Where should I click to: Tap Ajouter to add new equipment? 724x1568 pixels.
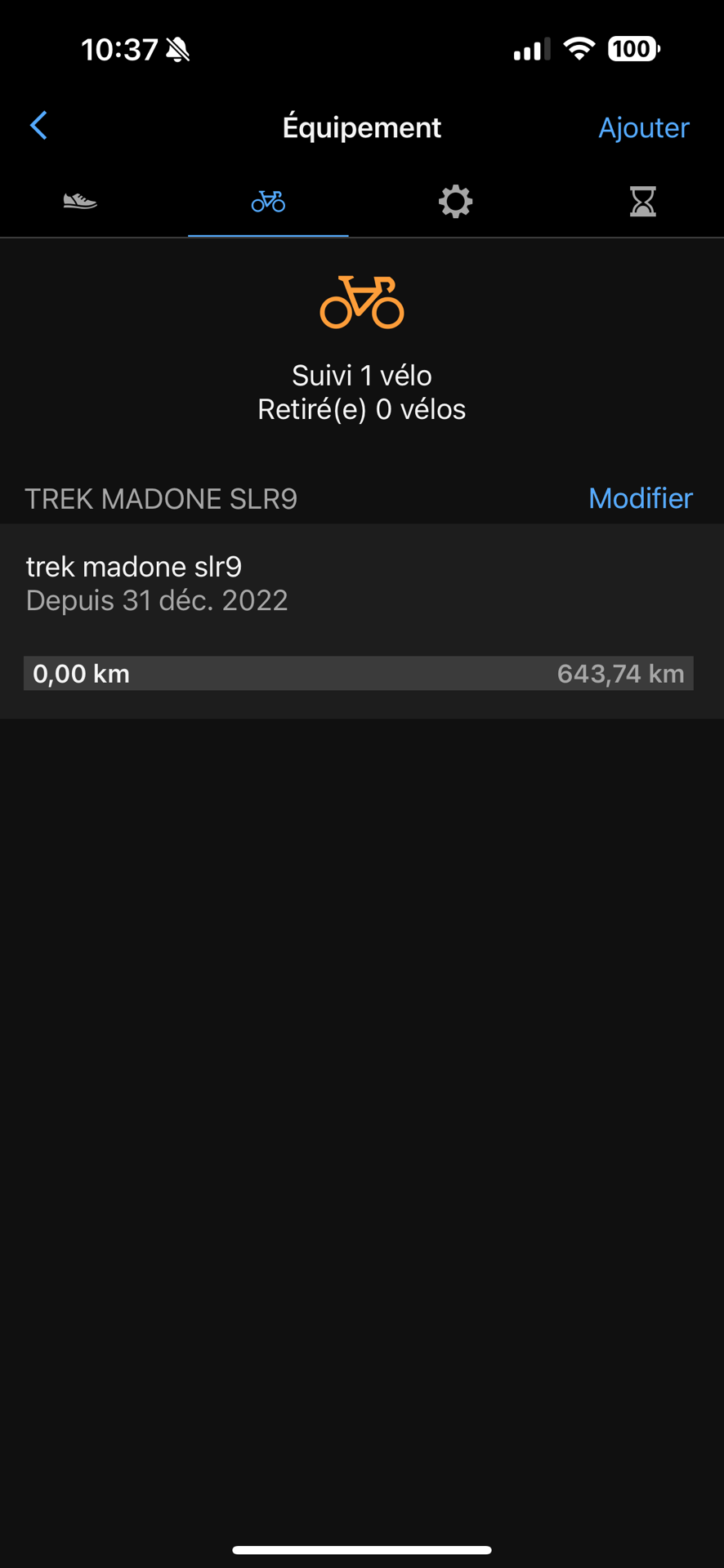[643, 127]
